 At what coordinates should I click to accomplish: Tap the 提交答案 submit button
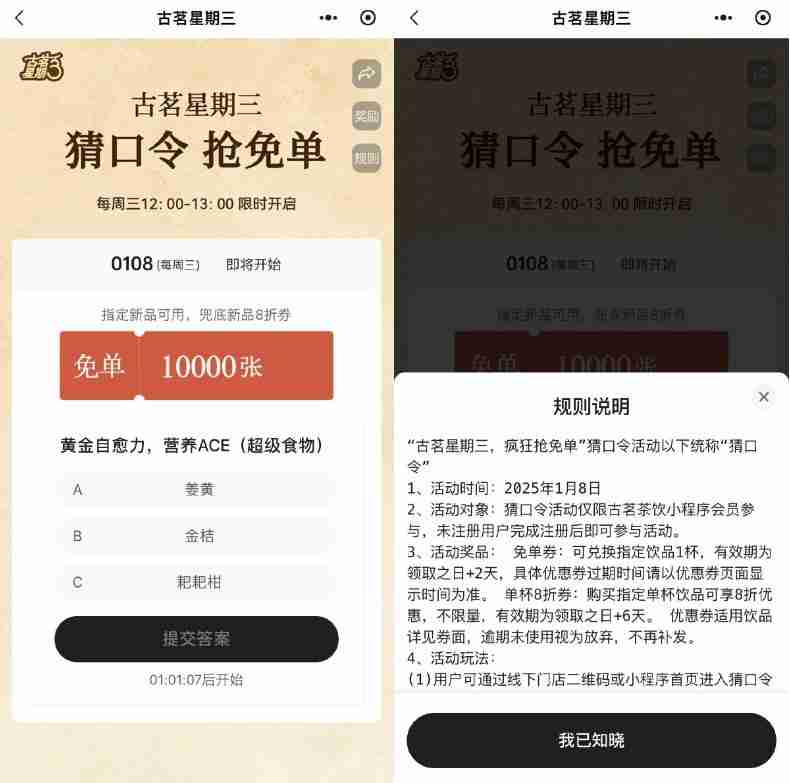pos(196,639)
